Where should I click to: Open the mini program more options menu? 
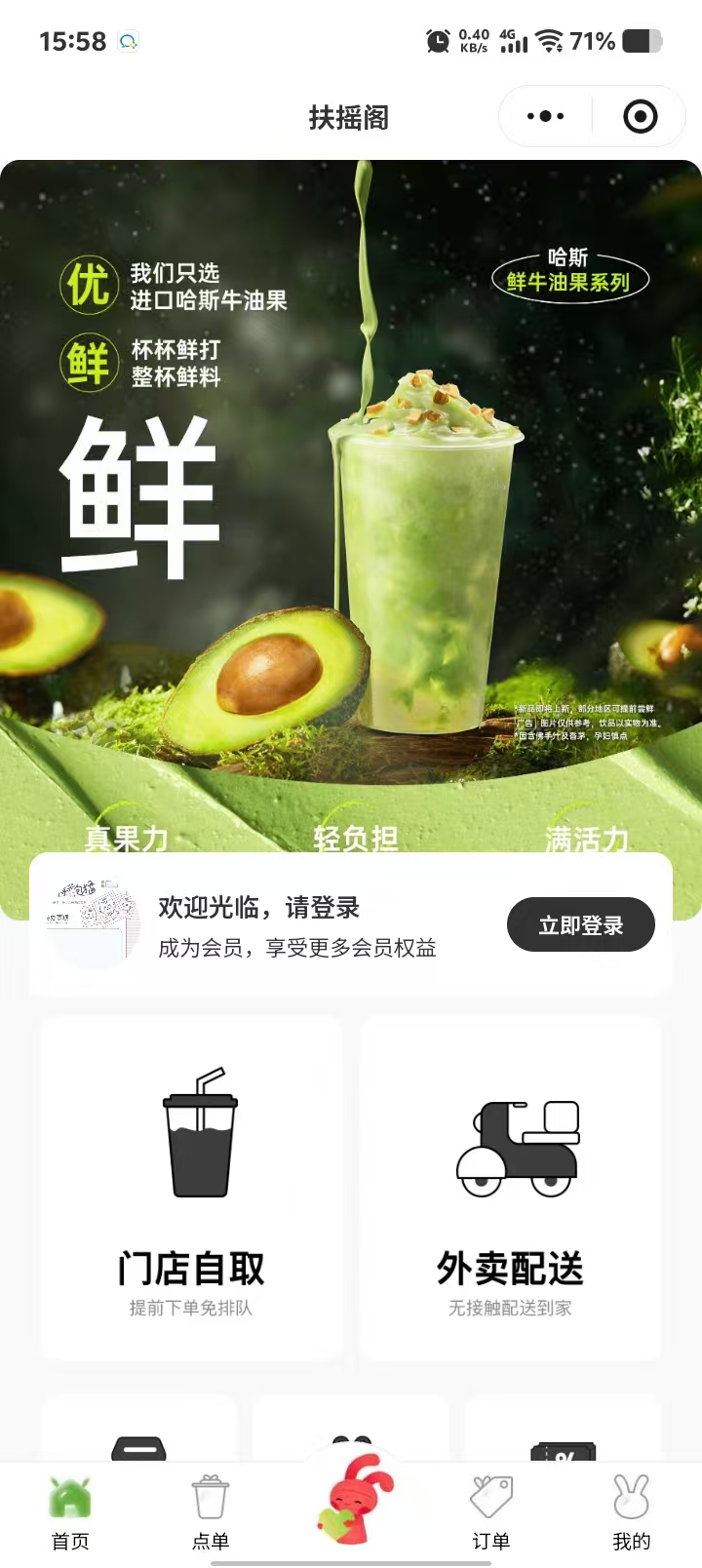545,117
